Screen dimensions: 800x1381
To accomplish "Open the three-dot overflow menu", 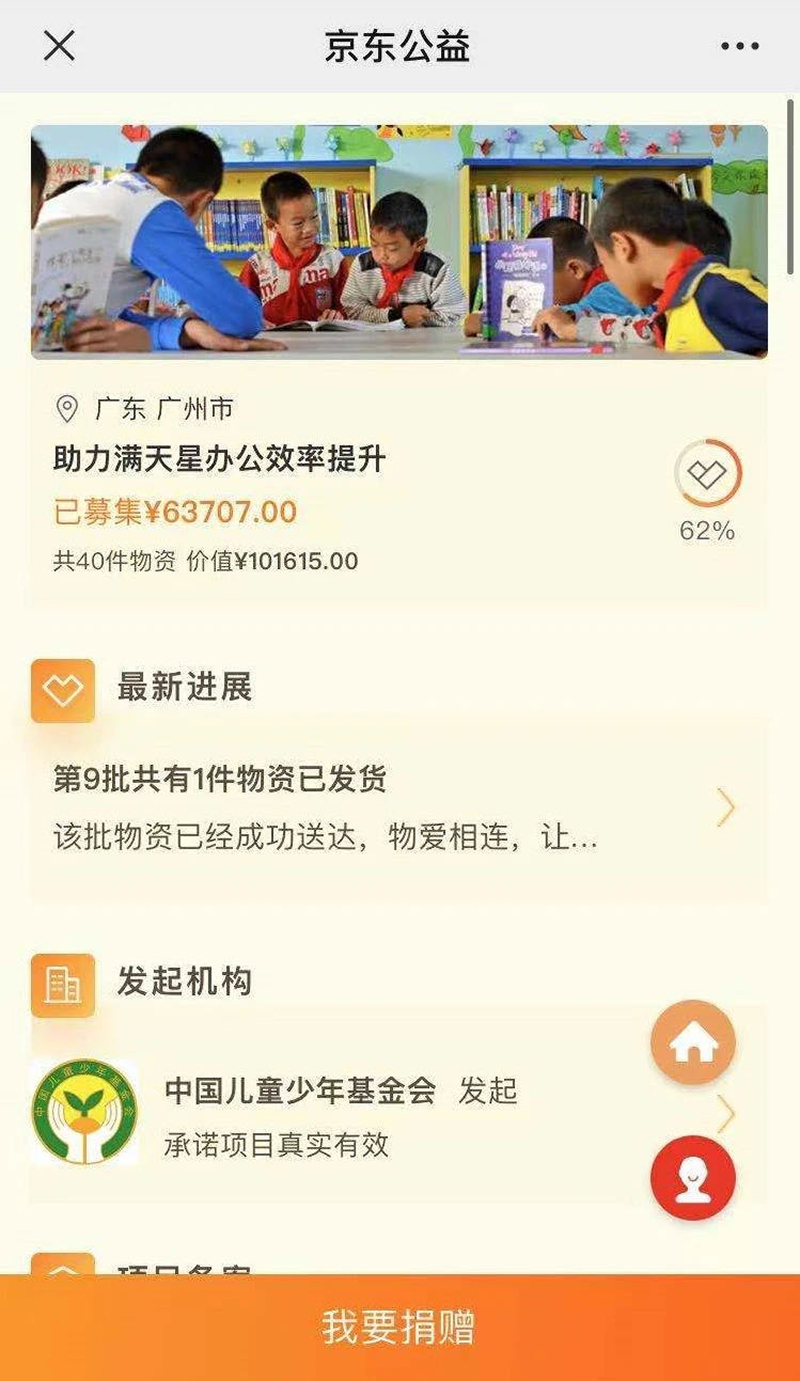I will (x=740, y=46).
